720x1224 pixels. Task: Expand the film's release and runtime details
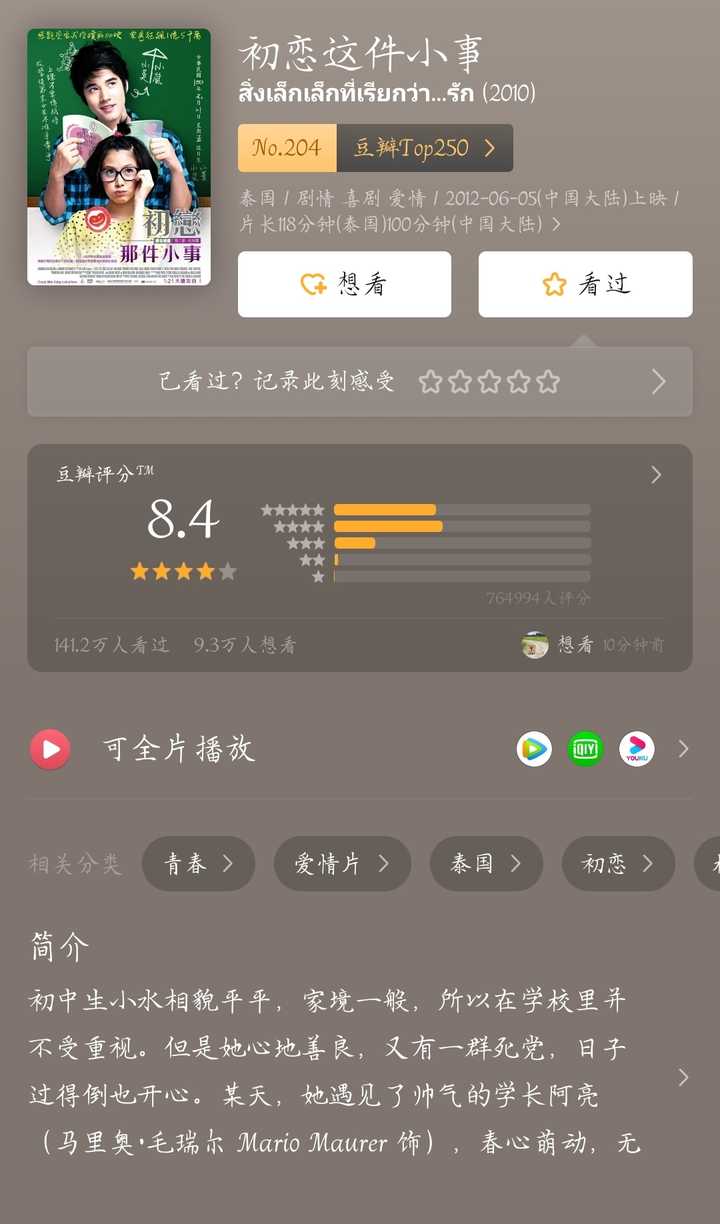pos(556,225)
